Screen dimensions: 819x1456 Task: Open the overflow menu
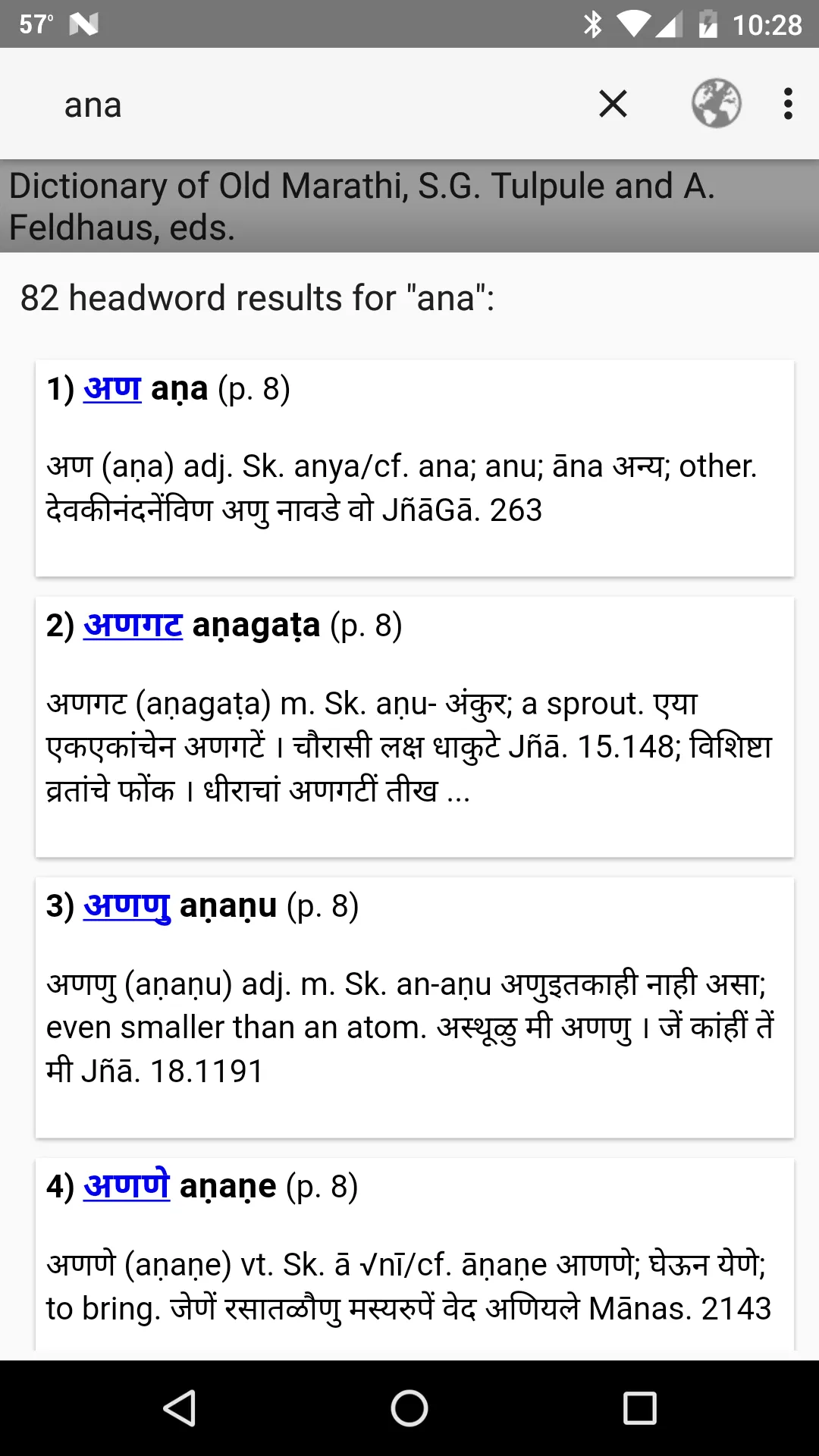pos(788,104)
